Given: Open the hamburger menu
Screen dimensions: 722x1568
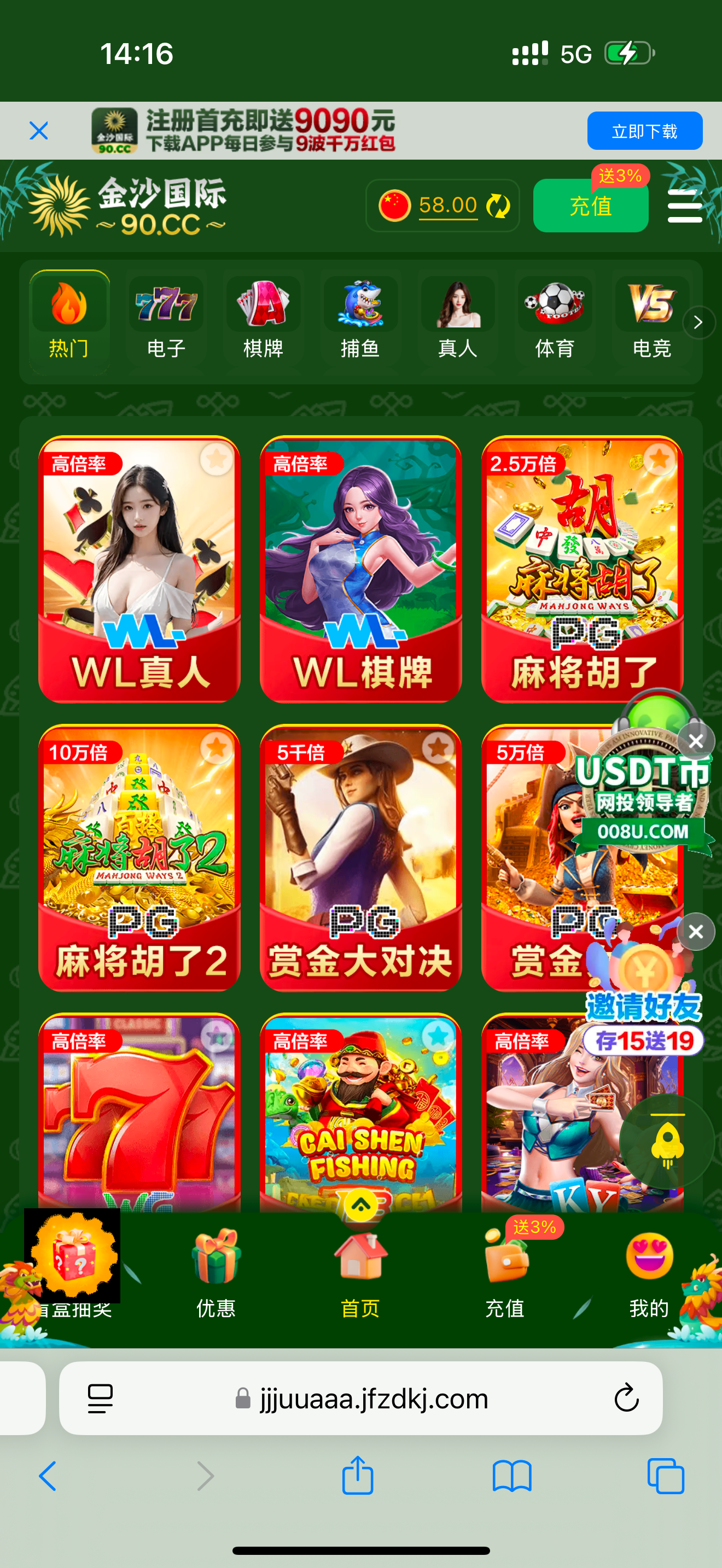Looking at the screenshot, I should tap(685, 205).
